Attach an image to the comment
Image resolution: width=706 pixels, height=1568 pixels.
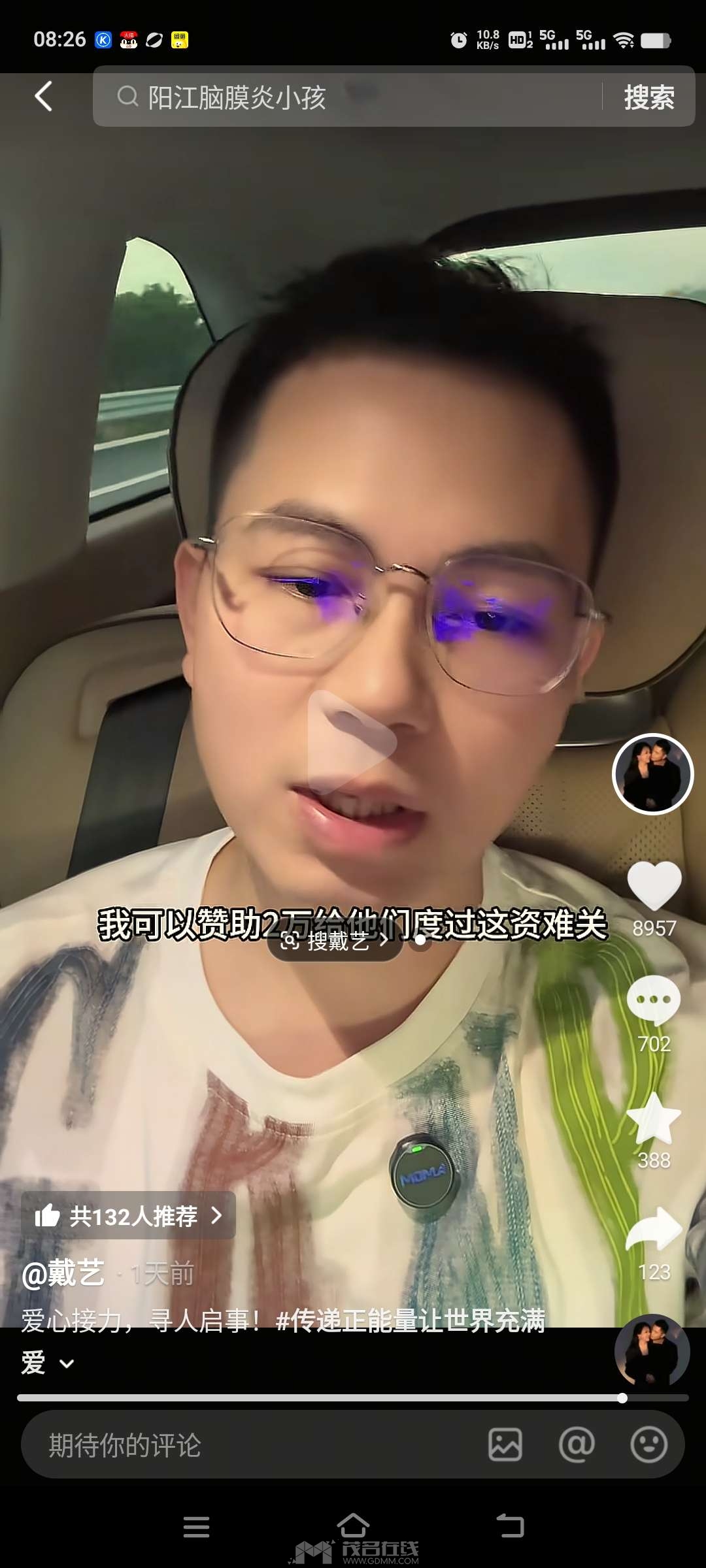[x=505, y=1445]
